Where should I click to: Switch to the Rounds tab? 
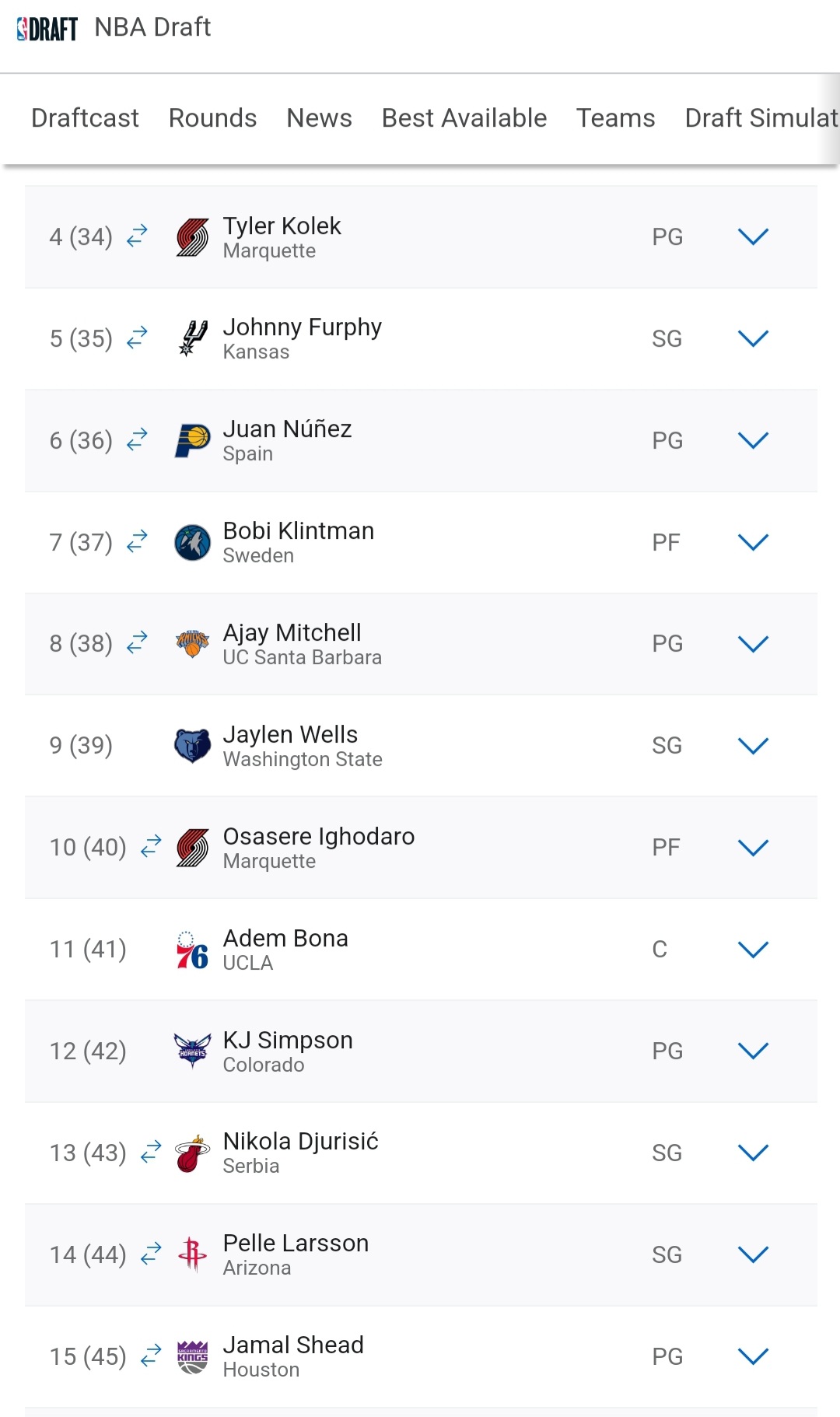pyautogui.click(x=212, y=118)
